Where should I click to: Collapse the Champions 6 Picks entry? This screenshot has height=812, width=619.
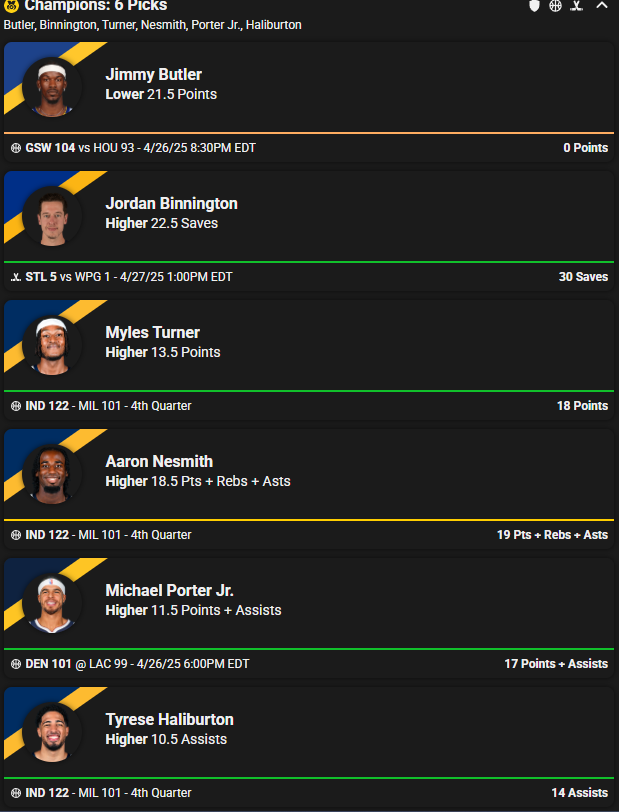pyautogui.click(x=601, y=6)
